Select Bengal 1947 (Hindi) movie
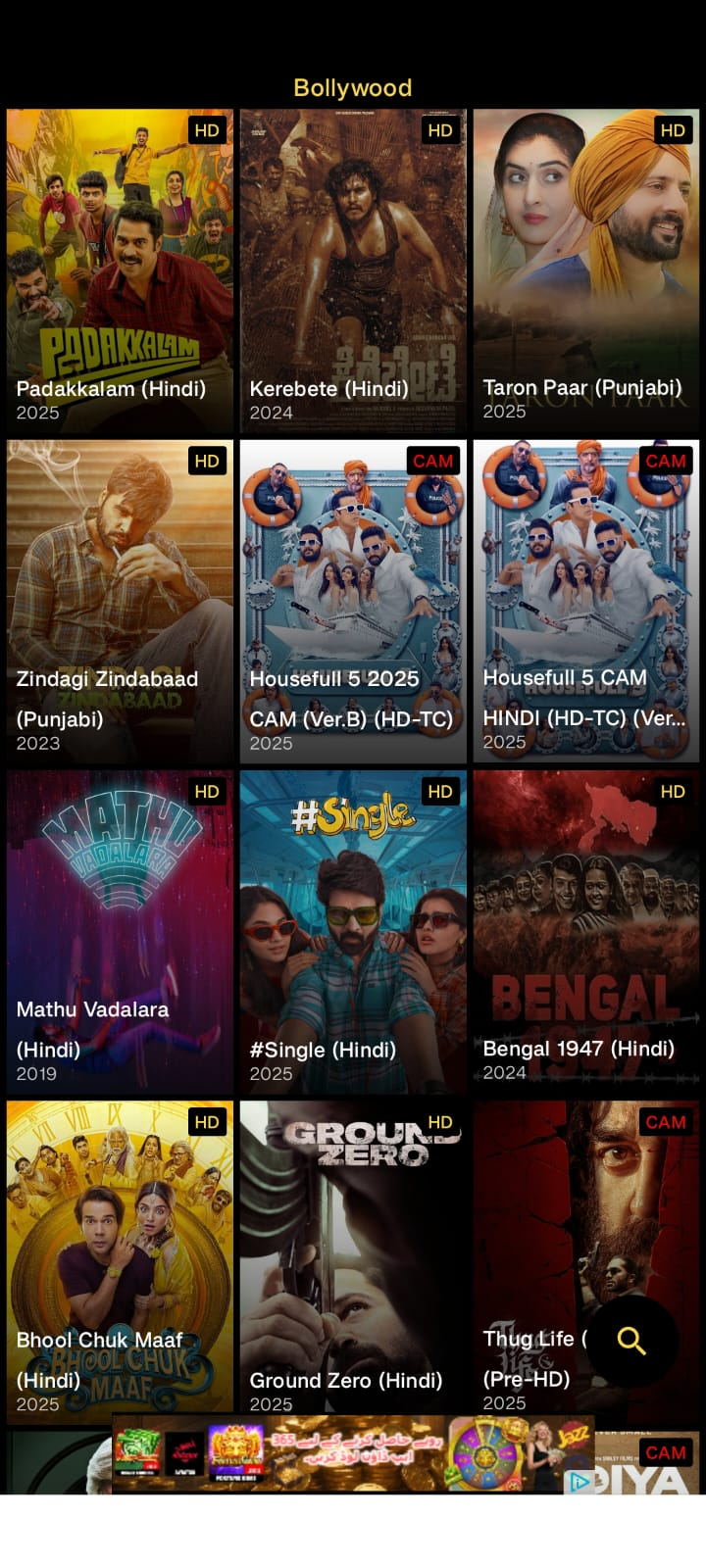 click(x=586, y=931)
